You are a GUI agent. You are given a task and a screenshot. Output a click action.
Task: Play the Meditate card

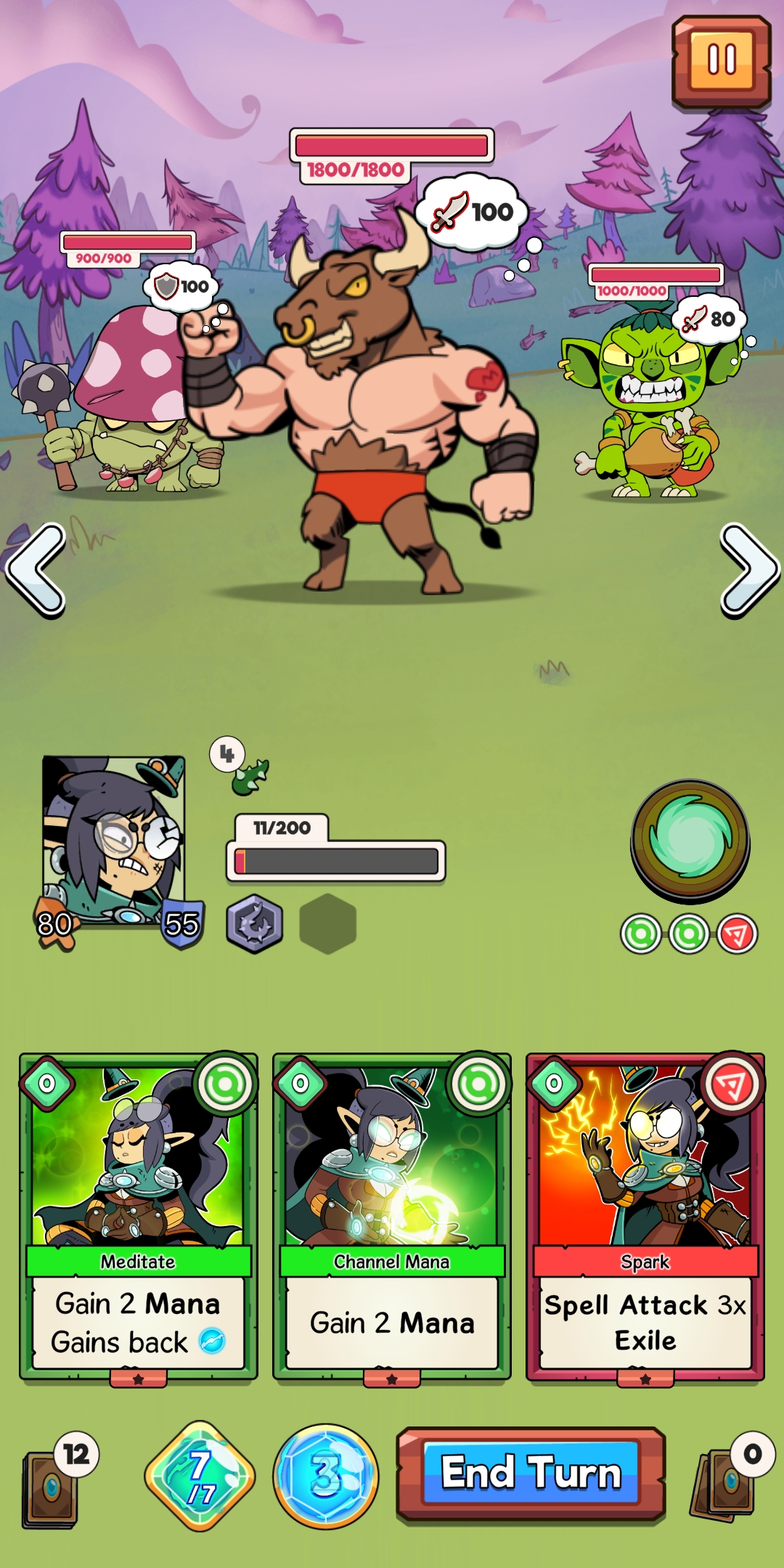coord(138,1216)
